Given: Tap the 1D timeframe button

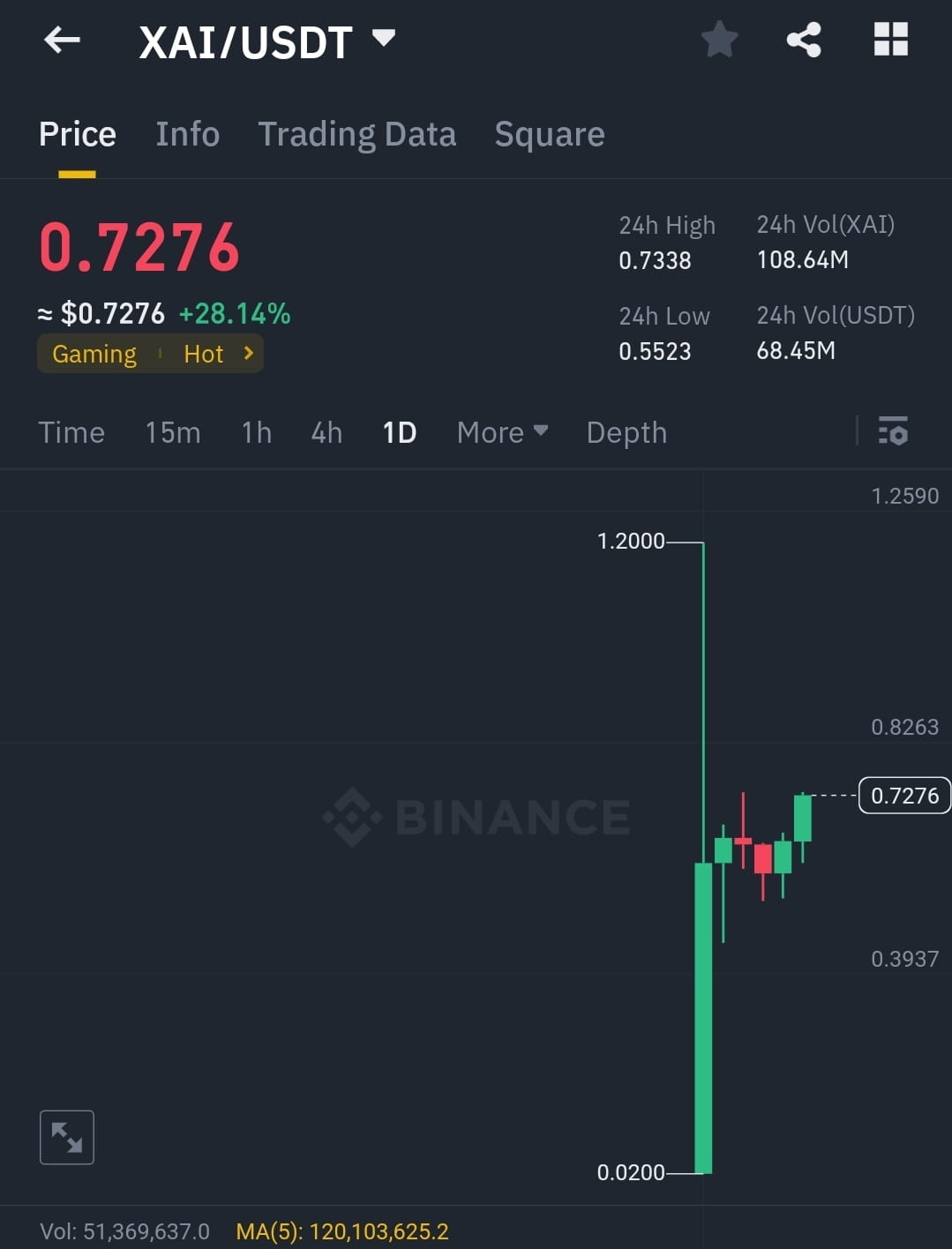Looking at the screenshot, I should coord(398,432).
